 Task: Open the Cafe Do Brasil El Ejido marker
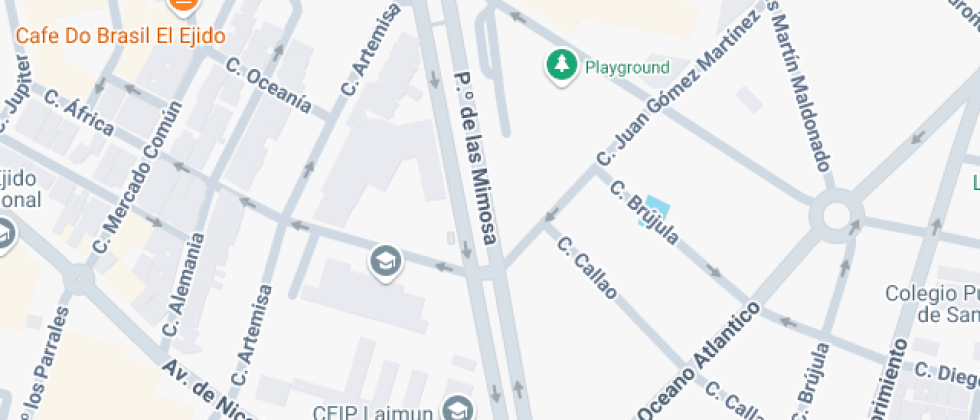coord(183,5)
